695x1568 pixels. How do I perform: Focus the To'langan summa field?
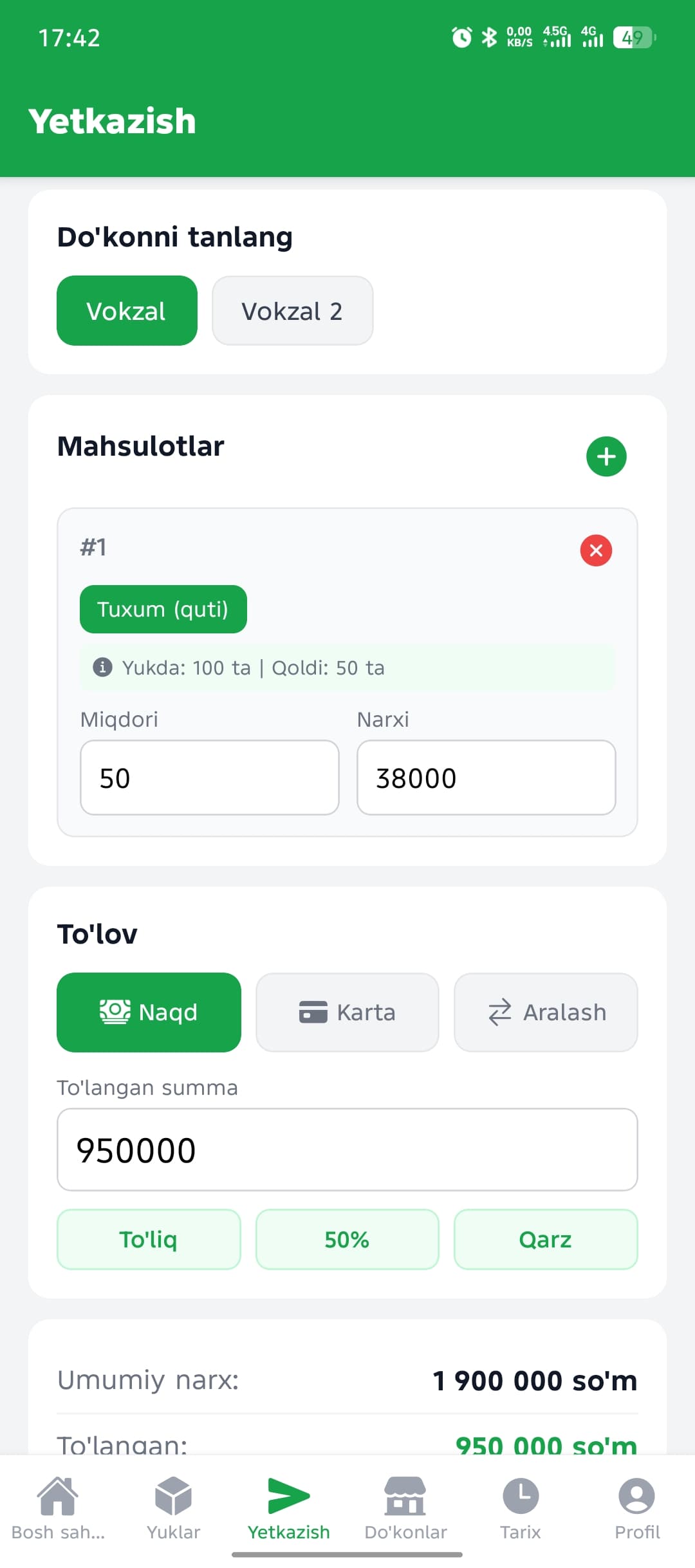pos(347,1150)
